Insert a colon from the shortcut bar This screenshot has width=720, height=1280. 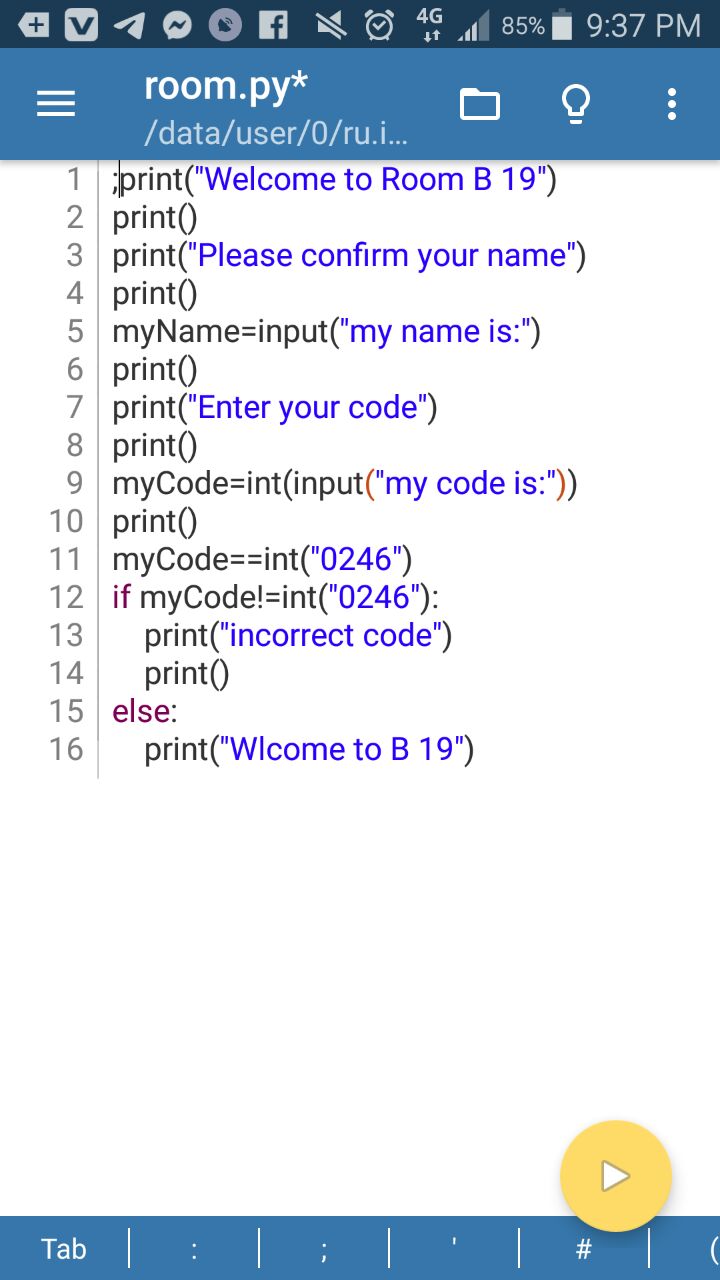pos(194,1248)
